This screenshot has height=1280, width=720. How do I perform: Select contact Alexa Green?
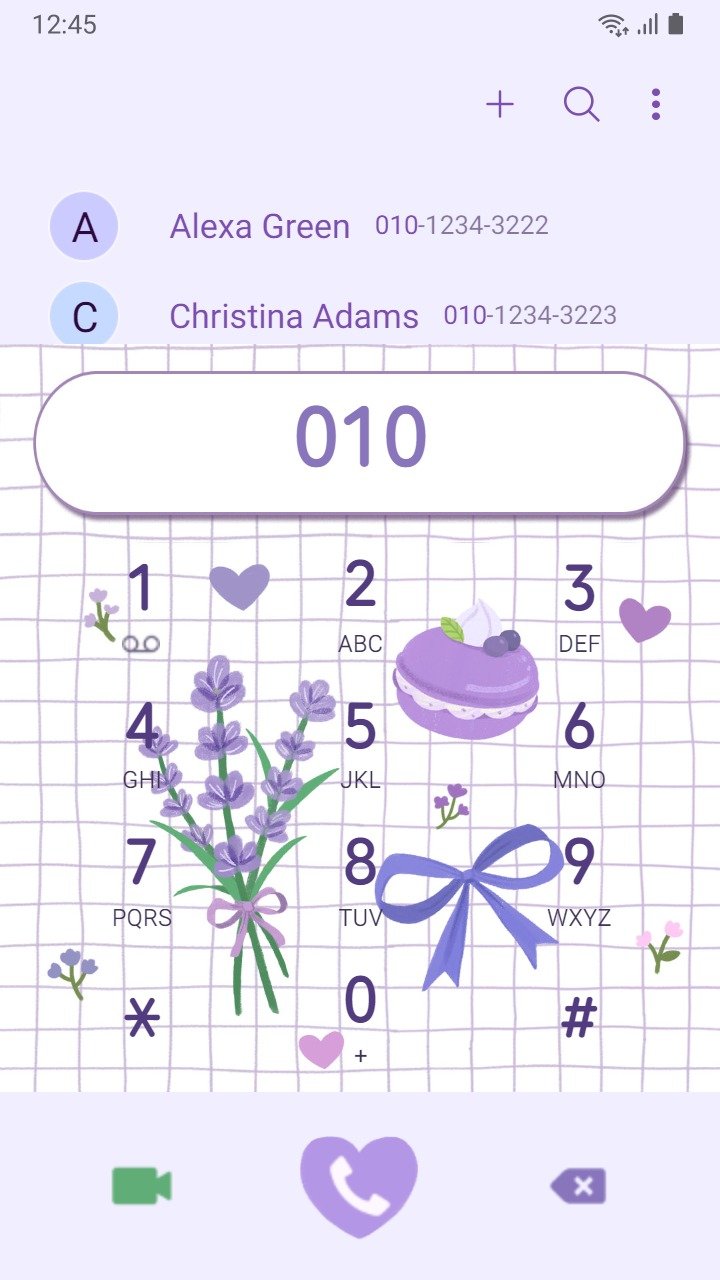tap(360, 226)
